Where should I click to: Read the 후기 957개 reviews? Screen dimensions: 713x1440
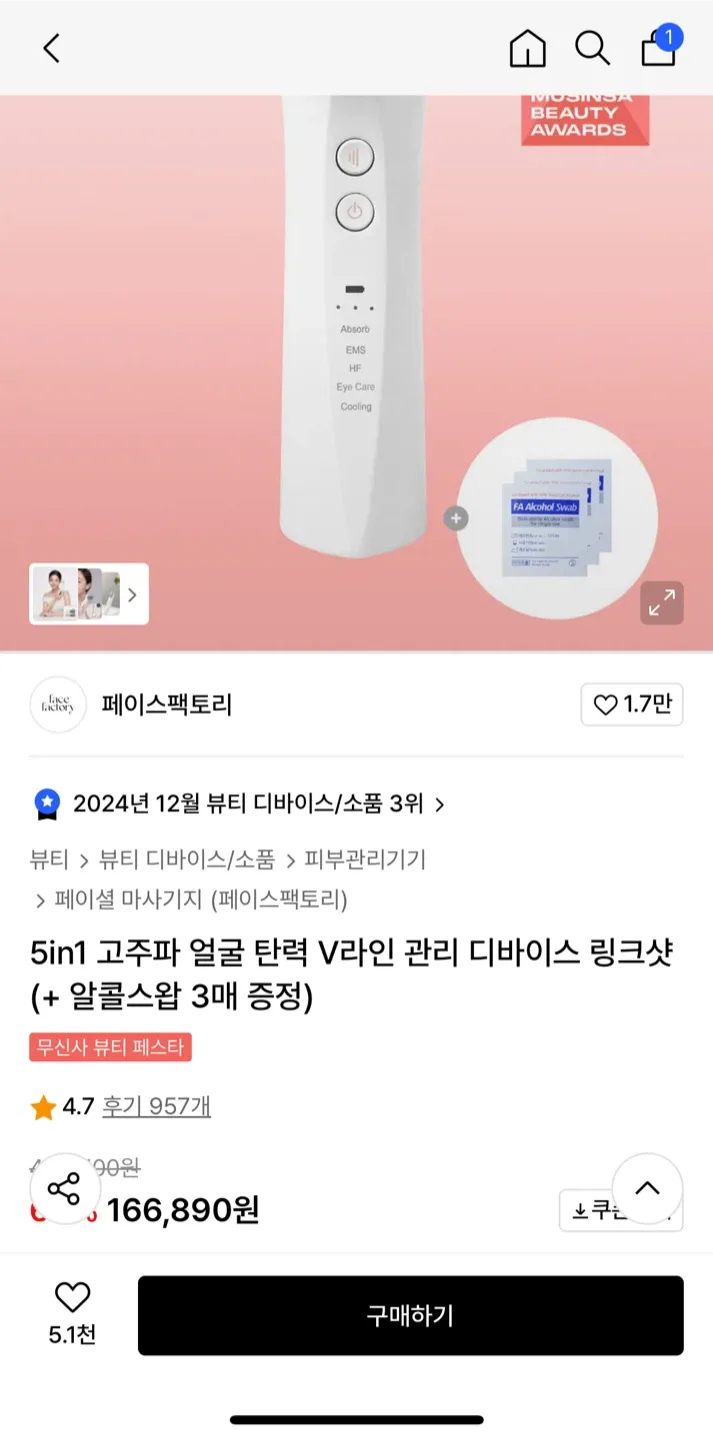click(156, 1107)
